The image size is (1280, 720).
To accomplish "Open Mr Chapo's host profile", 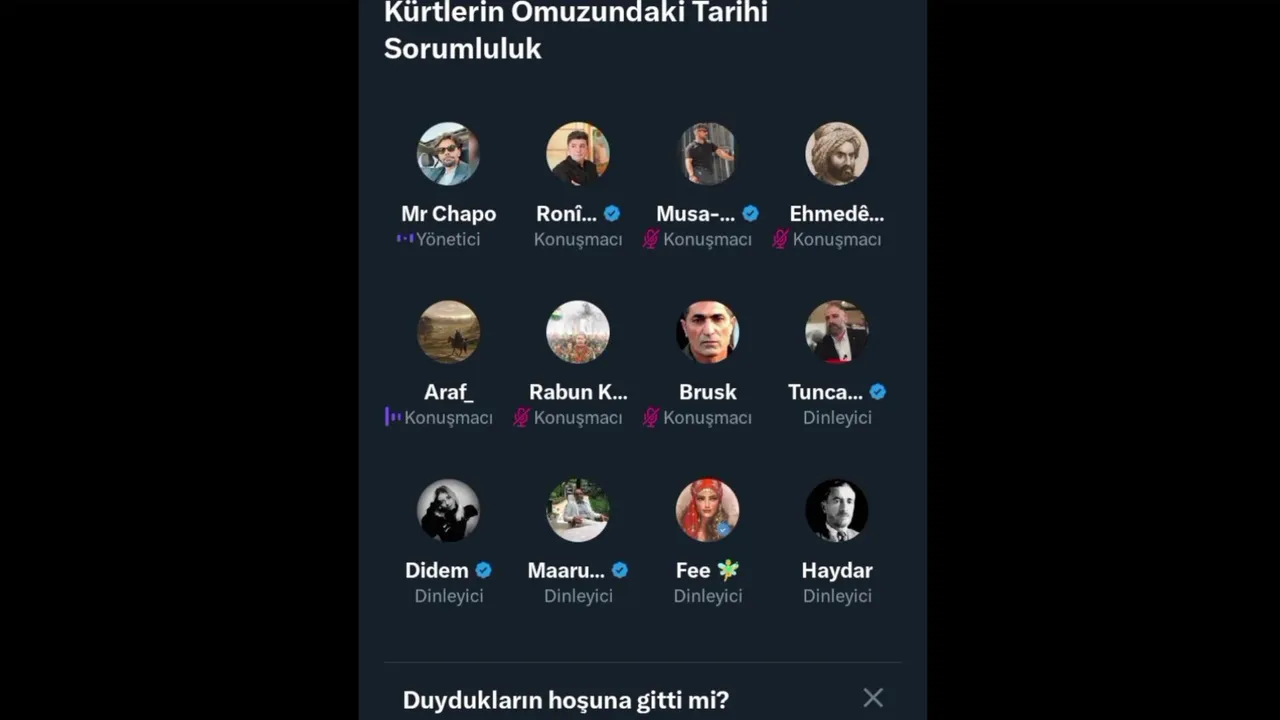I will 448,154.
